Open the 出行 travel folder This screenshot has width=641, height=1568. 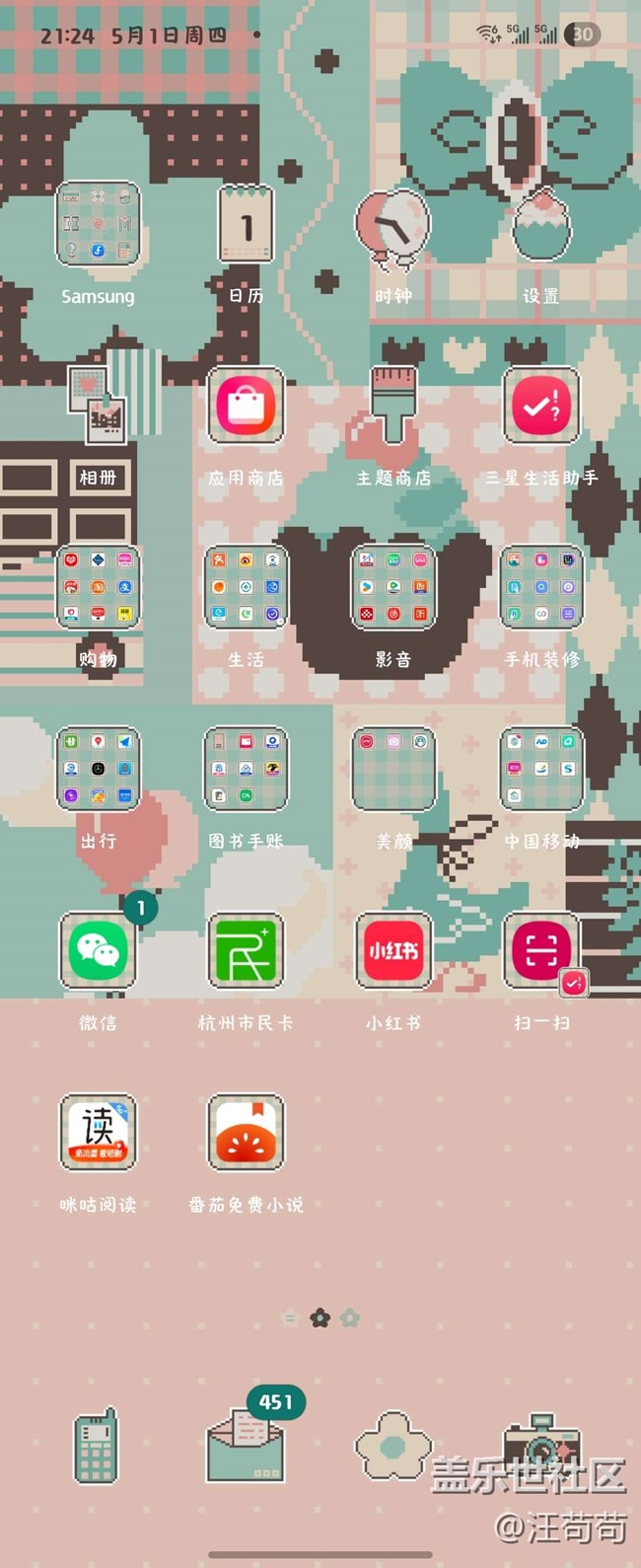[x=98, y=769]
